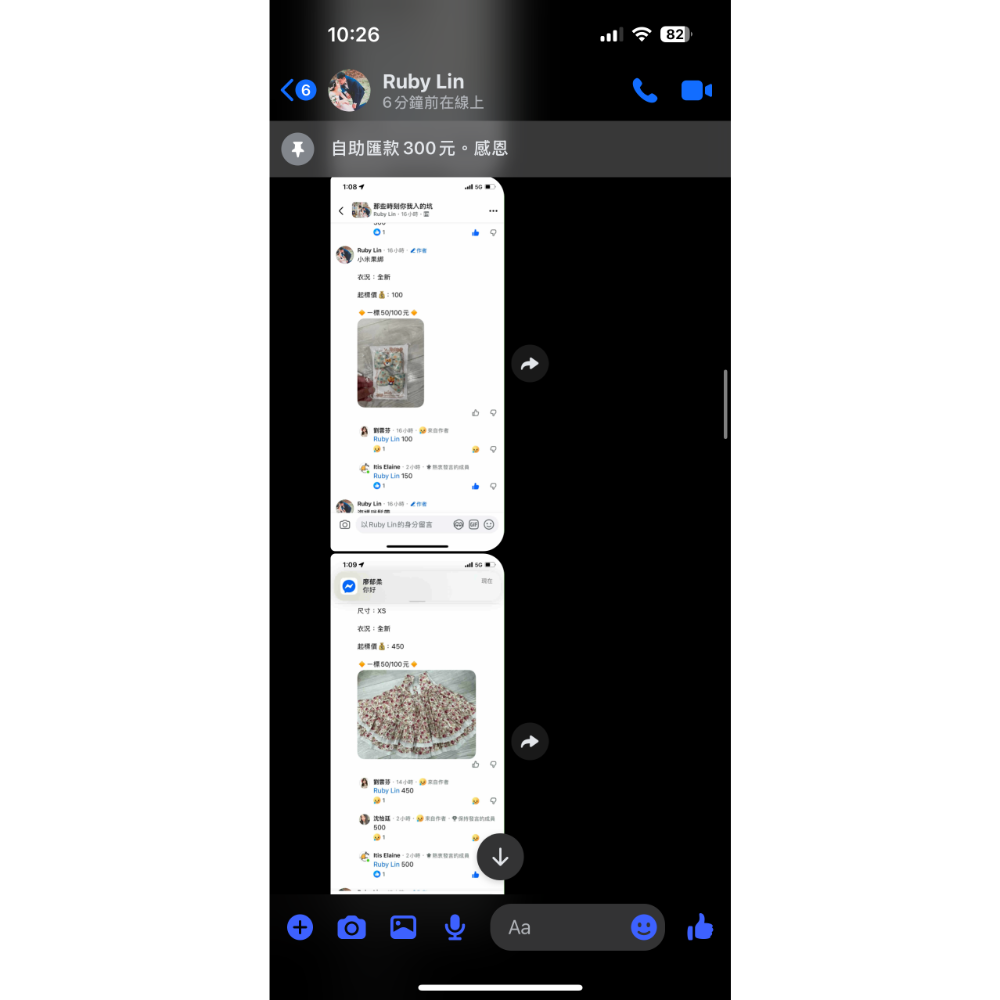Record a voice message with the microphone
This screenshot has height=1000, width=1000.
[455, 927]
